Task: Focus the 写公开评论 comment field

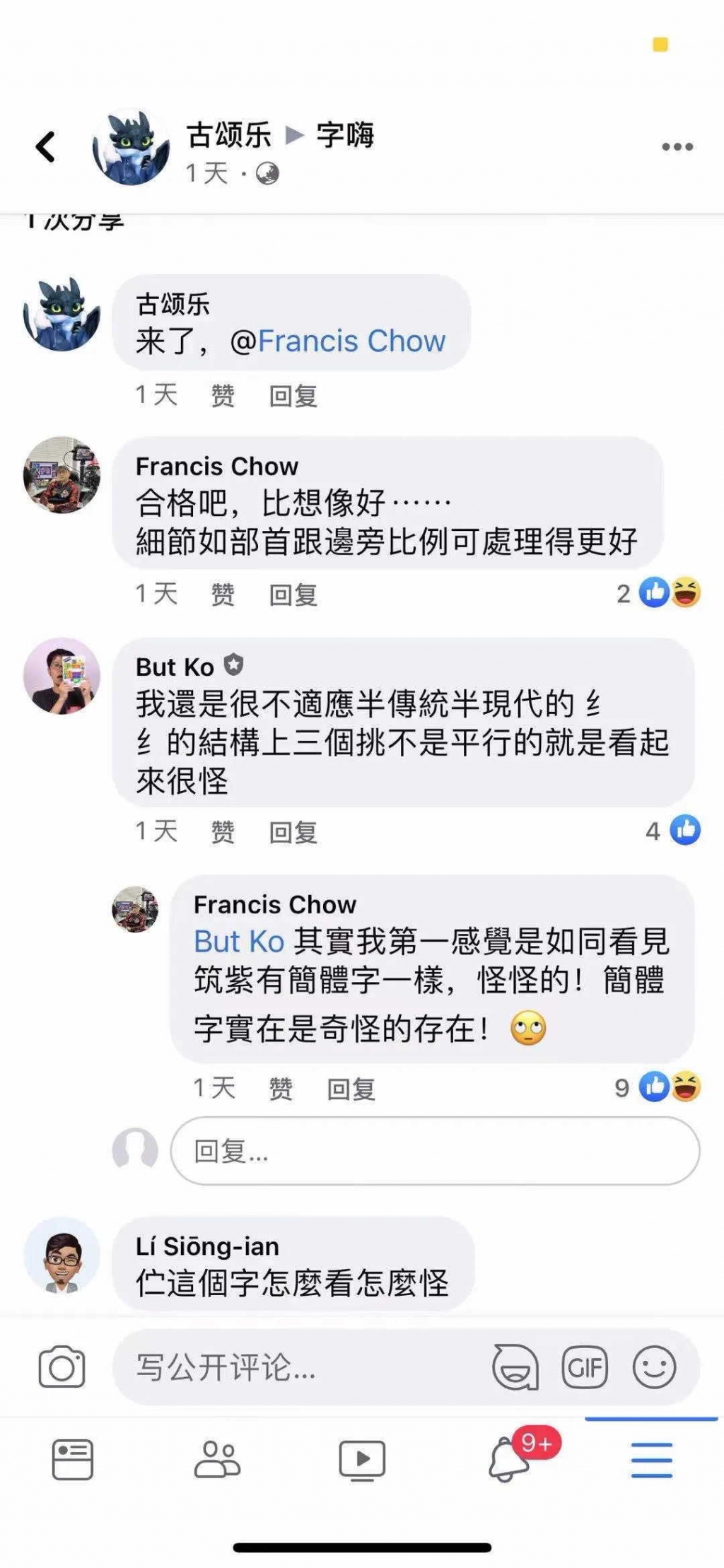Action: point(297,1367)
